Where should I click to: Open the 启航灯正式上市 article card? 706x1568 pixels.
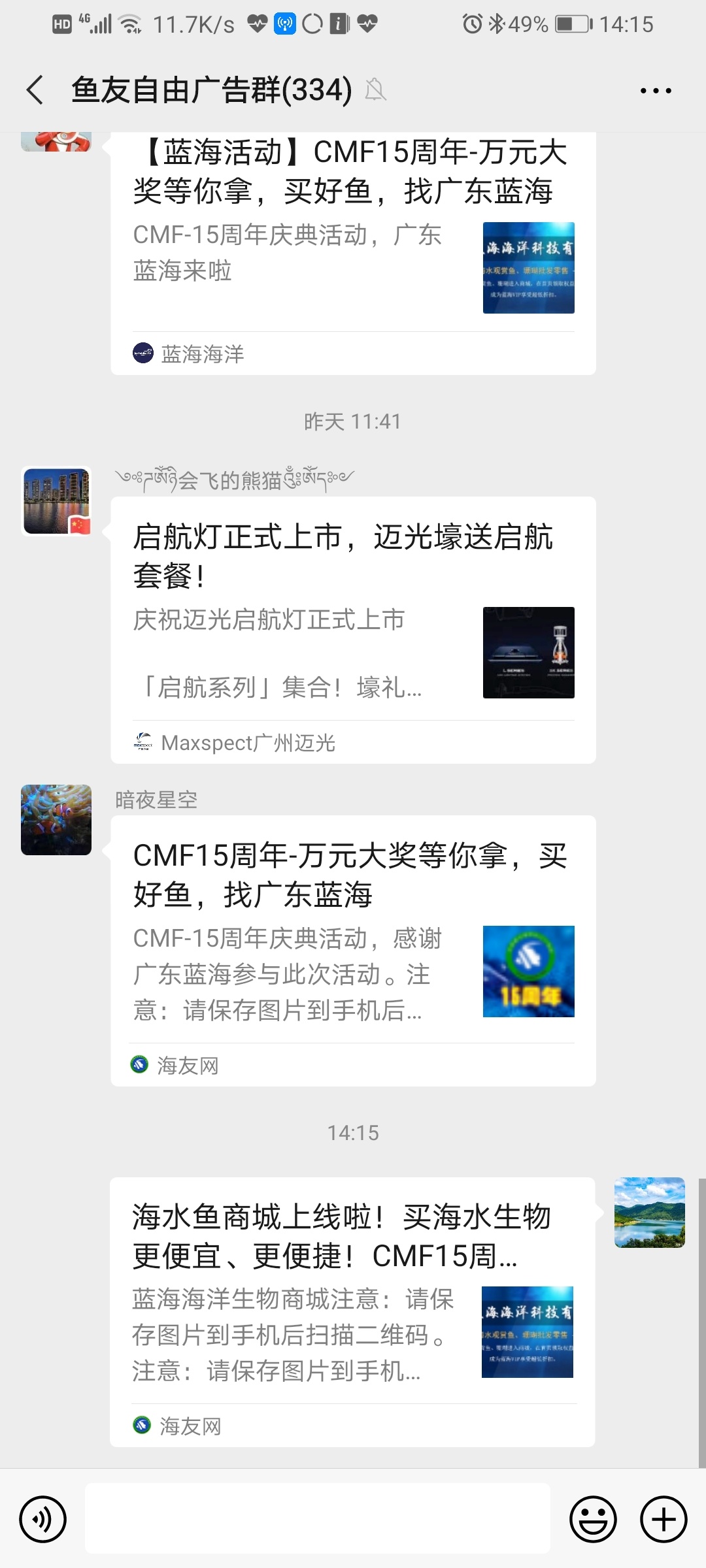pos(353,627)
